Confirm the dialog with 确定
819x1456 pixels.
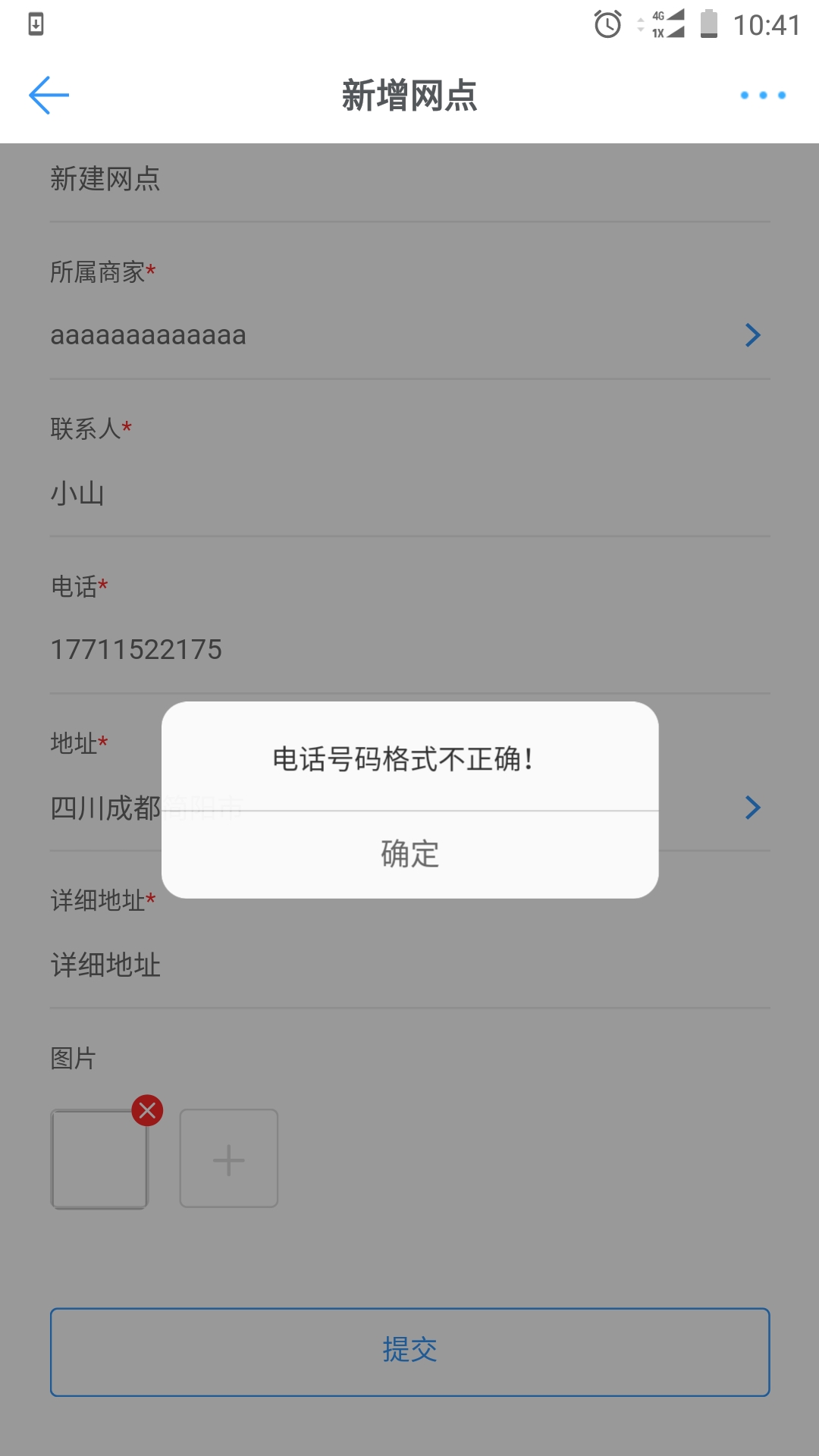pos(409,855)
